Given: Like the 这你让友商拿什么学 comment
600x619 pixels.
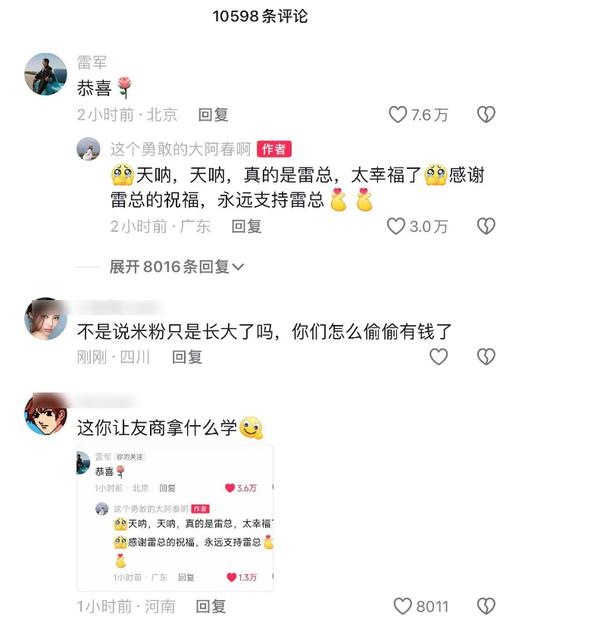Looking at the screenshot, I should pyautogui.click(x=403, y=606).
